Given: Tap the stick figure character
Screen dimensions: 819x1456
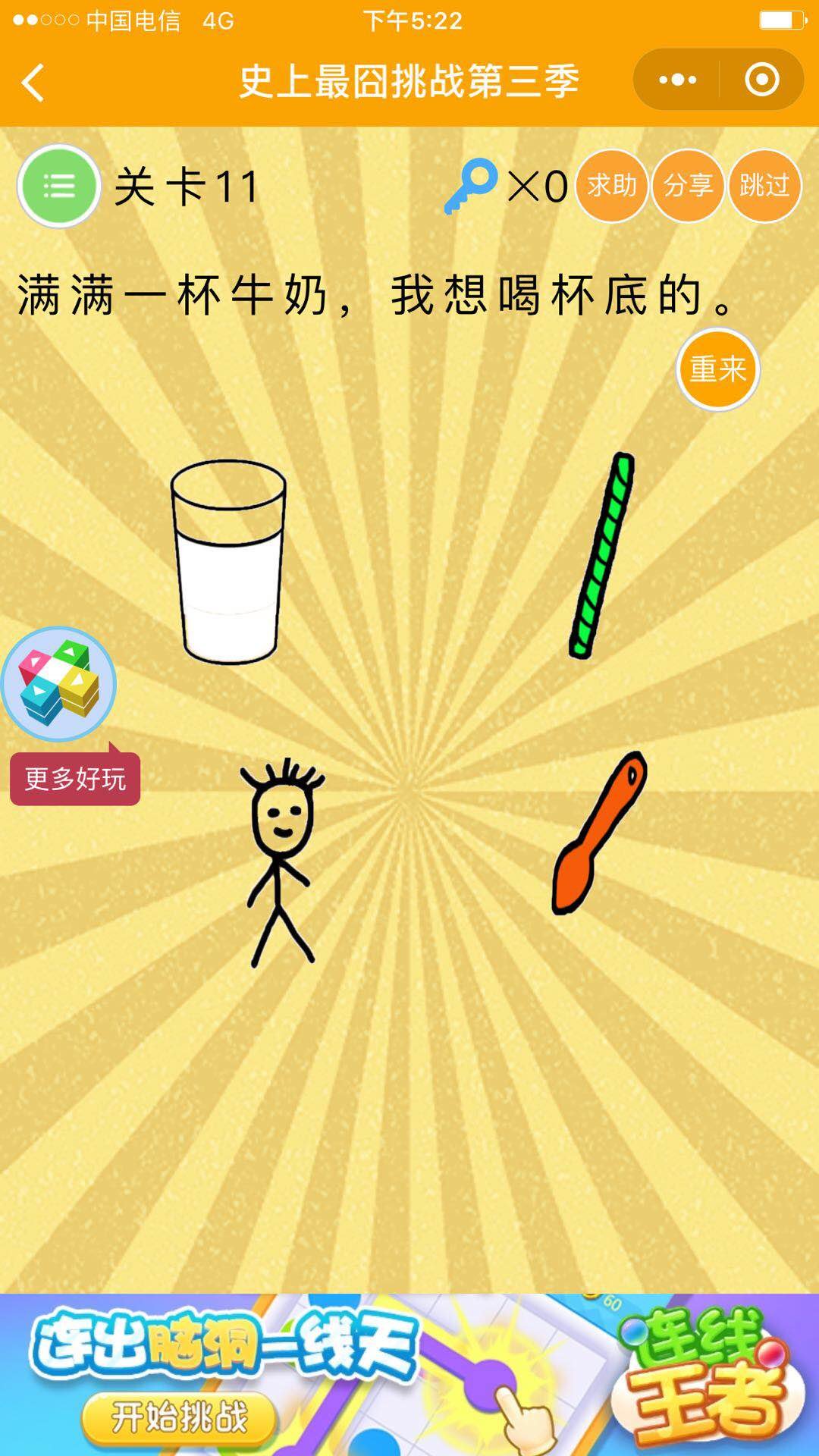Looking at the screenshot, I should tap(281, 861).
